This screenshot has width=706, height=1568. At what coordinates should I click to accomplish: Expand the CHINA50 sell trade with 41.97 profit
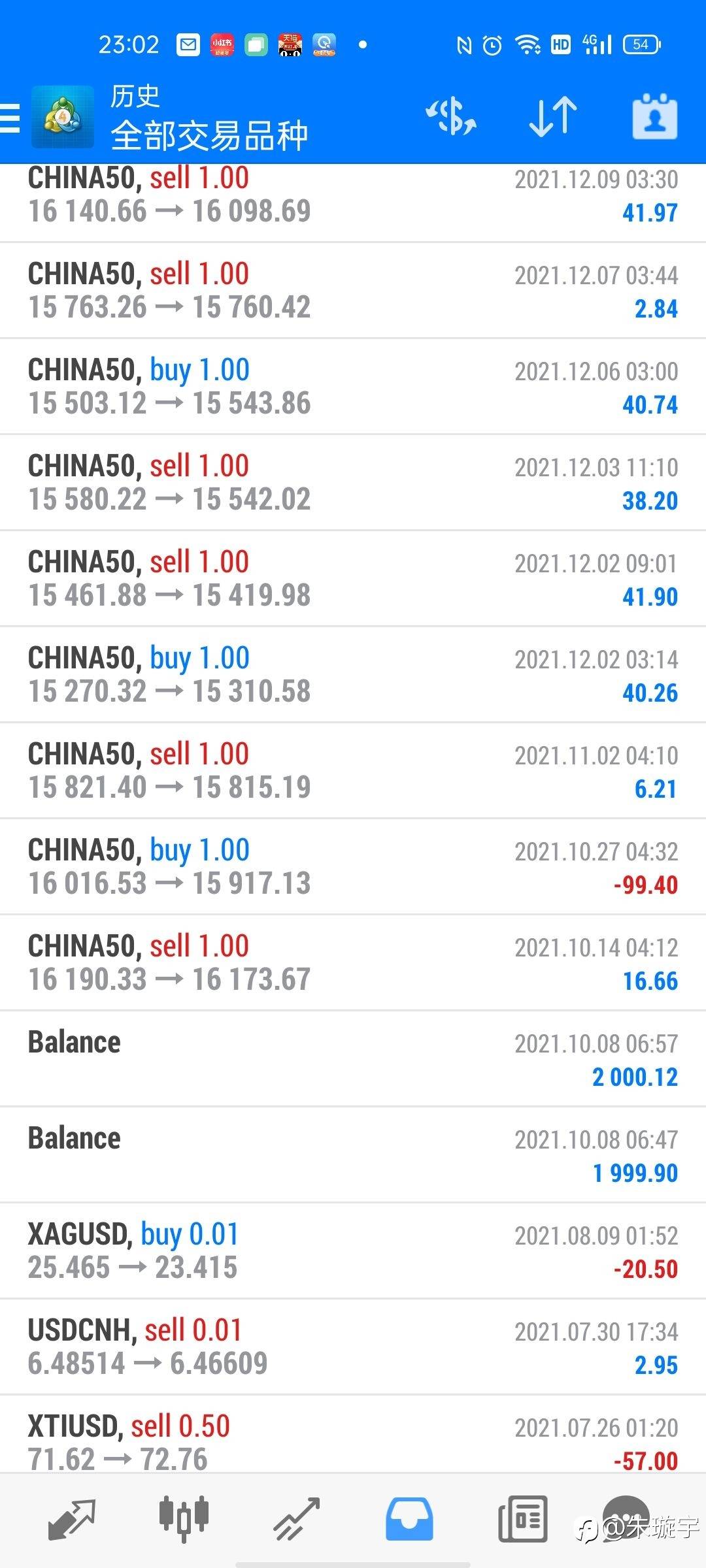(353, 196)
